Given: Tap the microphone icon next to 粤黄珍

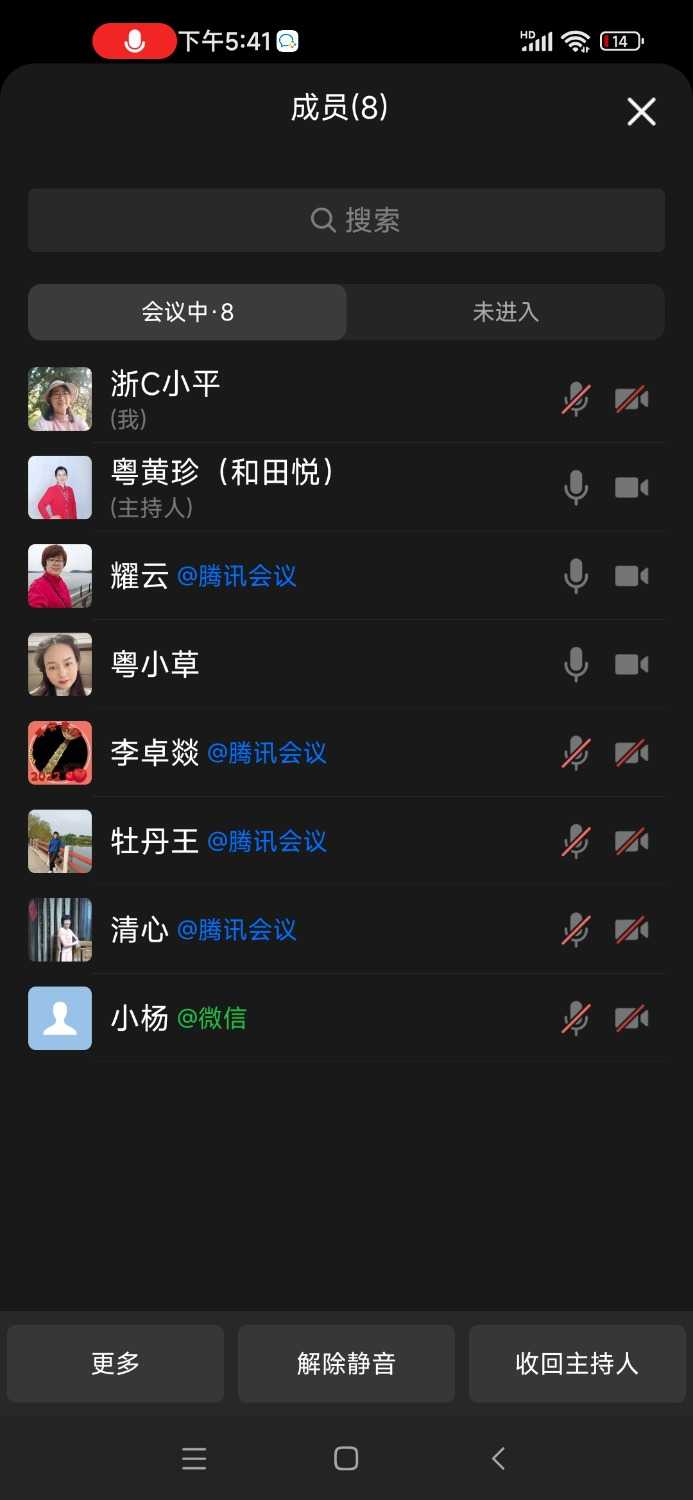Looking at the screenshot, I should tap(576, 487).
